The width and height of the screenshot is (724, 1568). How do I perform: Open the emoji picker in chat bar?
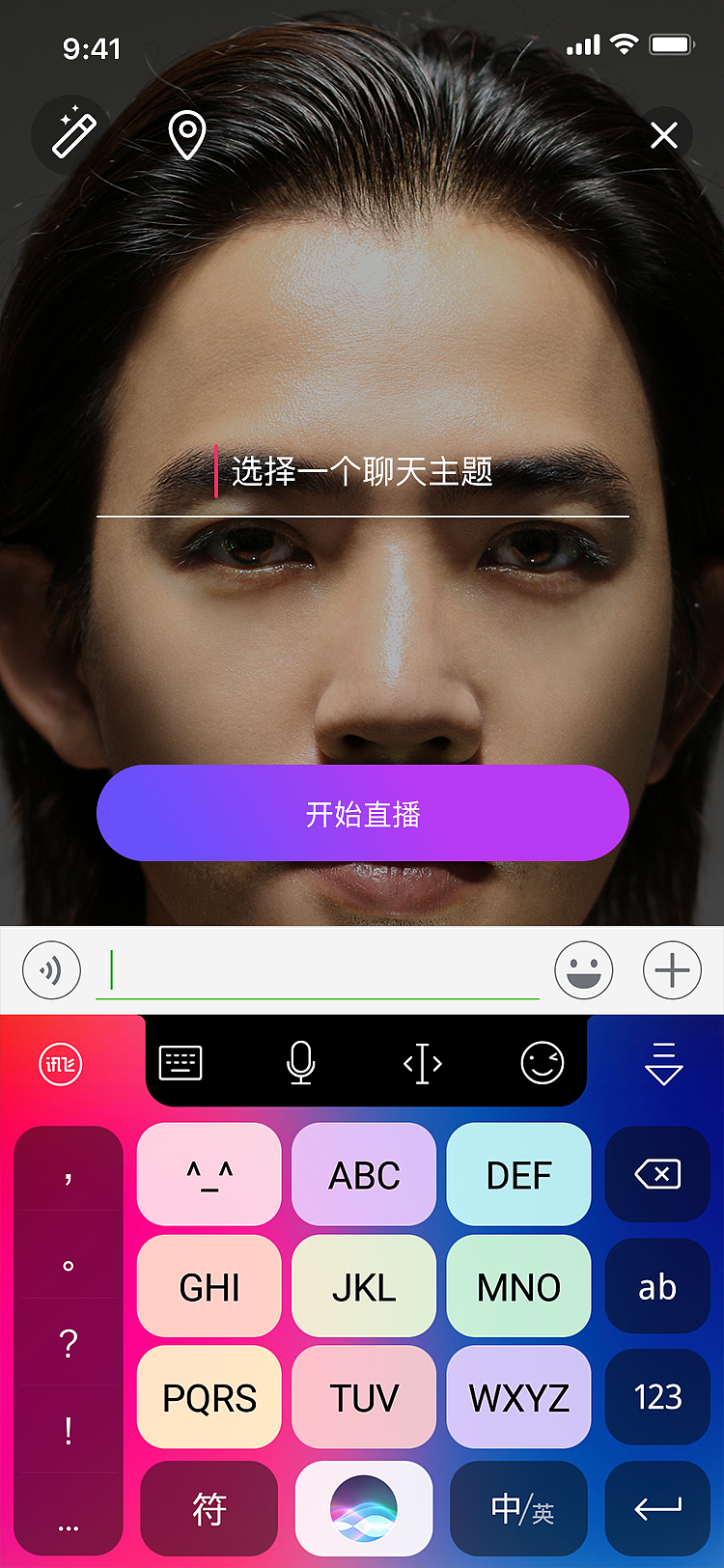(x=583, y=969)
